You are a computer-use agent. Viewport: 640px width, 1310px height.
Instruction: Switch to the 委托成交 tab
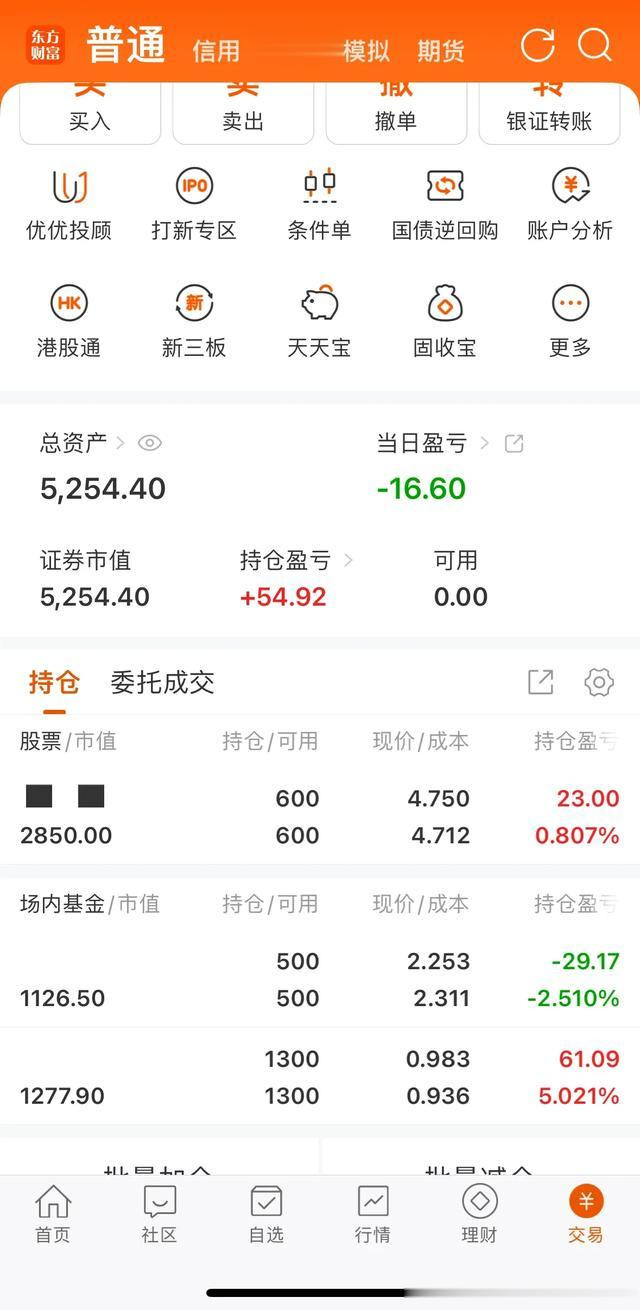pyautogui.click(x=162, y=683)
